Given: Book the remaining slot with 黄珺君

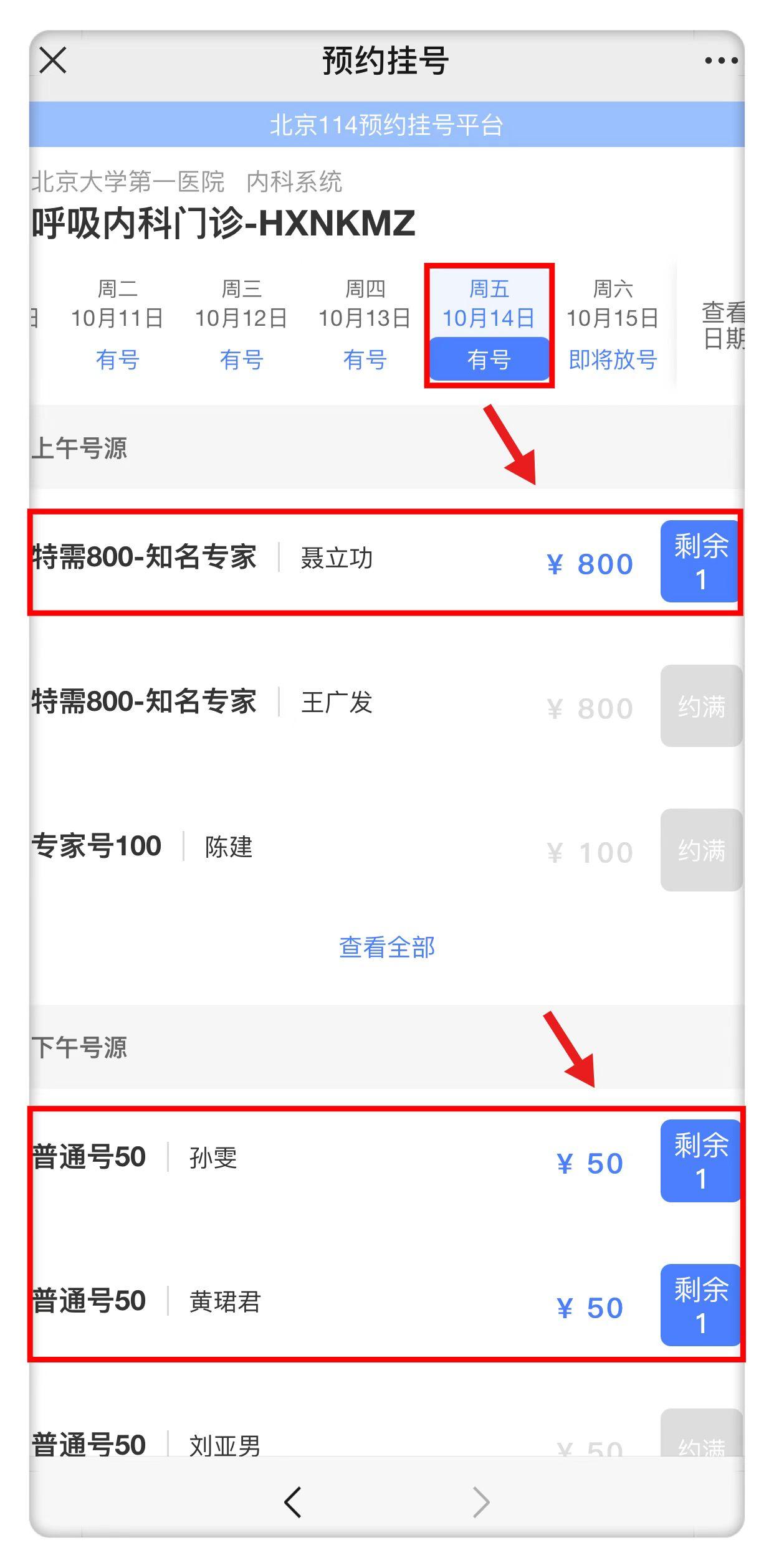Looking at the screenshot, I should pyautogui.click(x=700, y=1305).
